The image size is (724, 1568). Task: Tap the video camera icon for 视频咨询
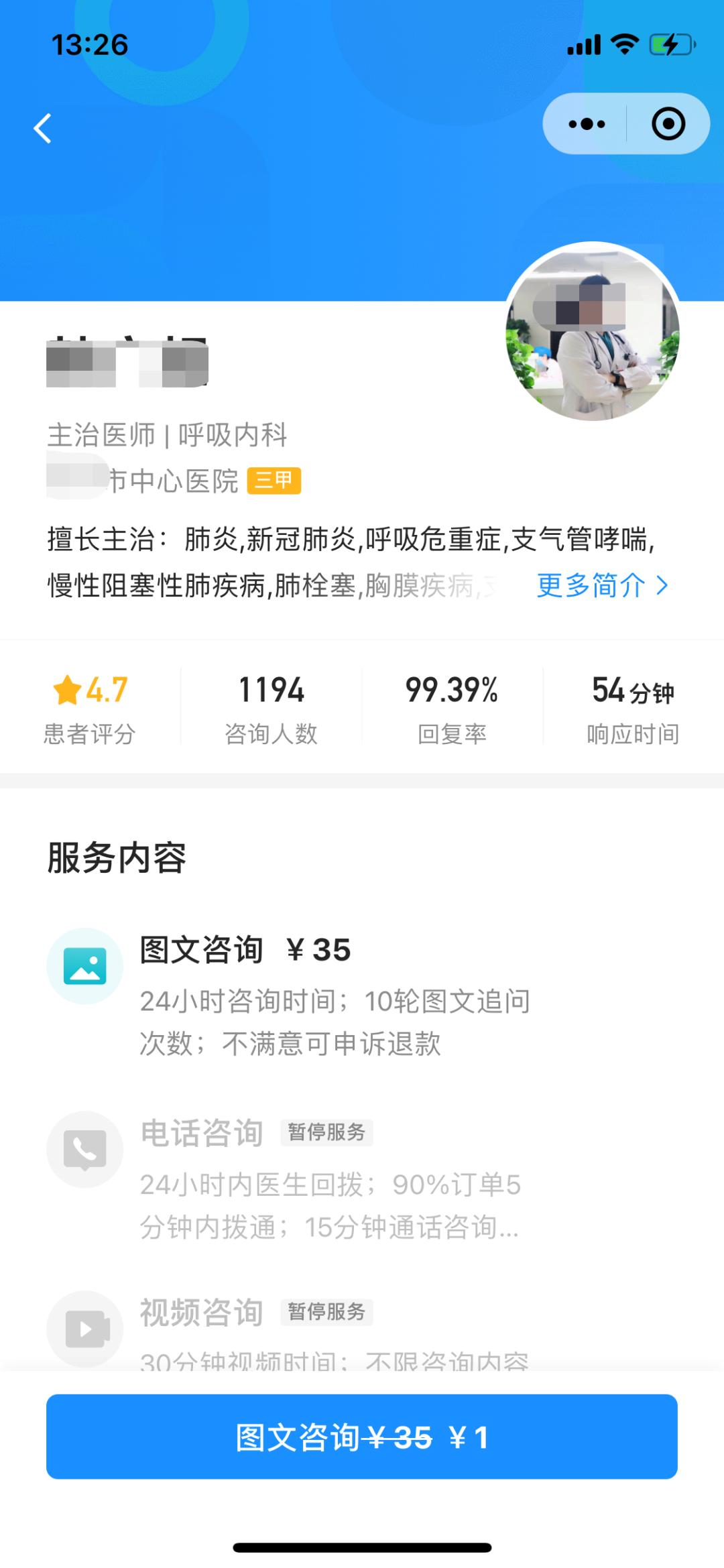point(84,1329)
